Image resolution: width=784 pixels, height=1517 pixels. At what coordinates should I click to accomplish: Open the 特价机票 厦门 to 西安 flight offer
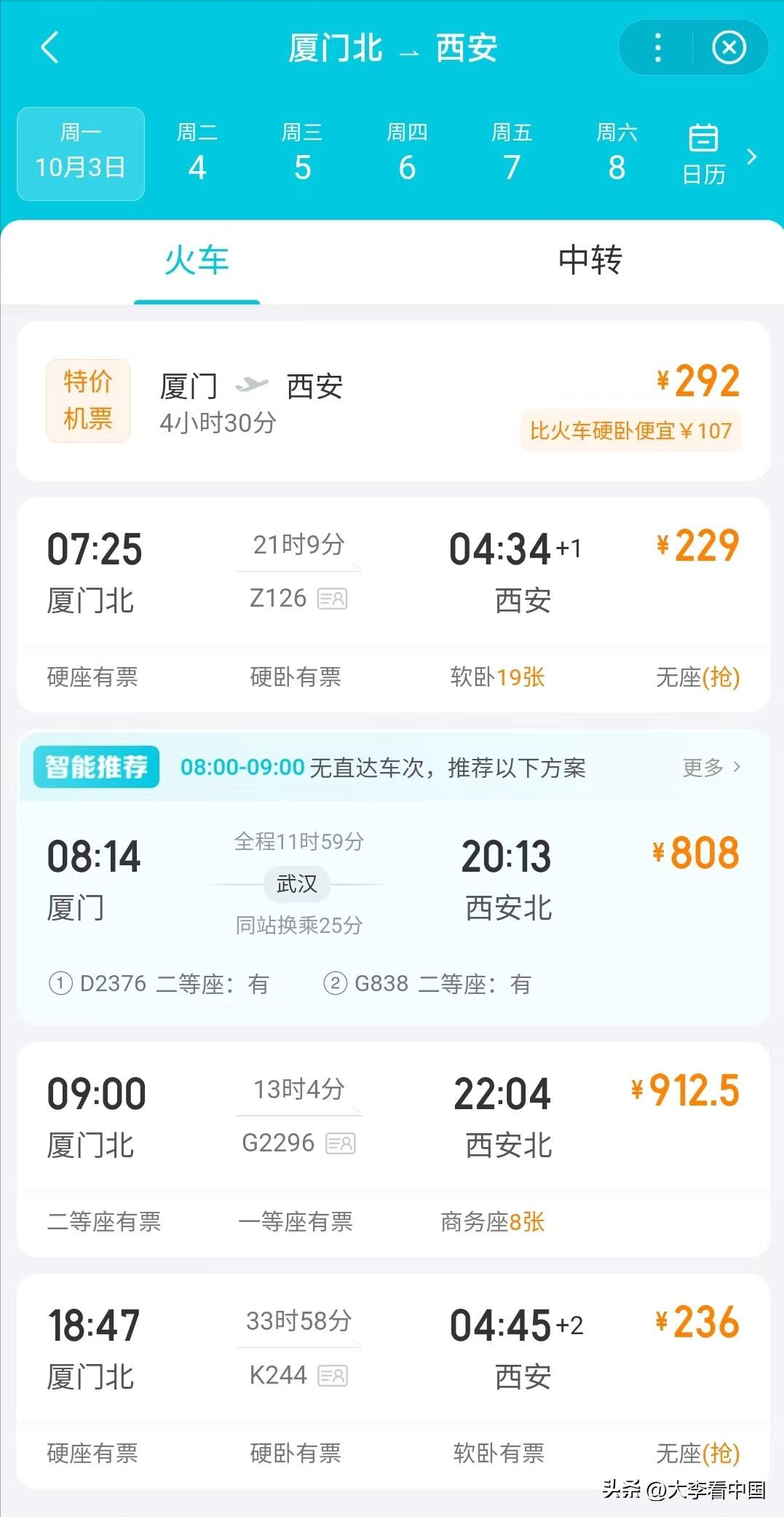(393, 401)
